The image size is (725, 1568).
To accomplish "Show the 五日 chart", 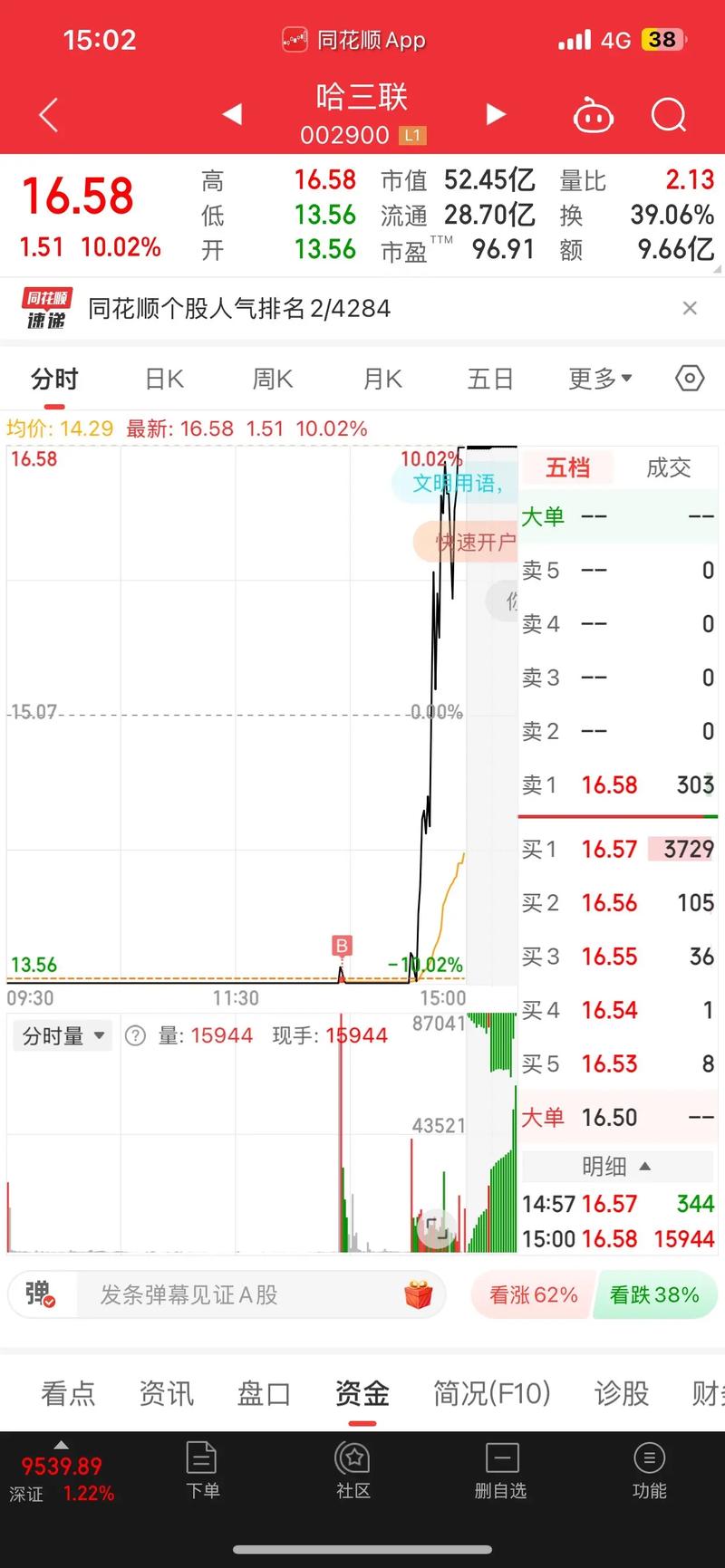I will (x=490, y=379).
